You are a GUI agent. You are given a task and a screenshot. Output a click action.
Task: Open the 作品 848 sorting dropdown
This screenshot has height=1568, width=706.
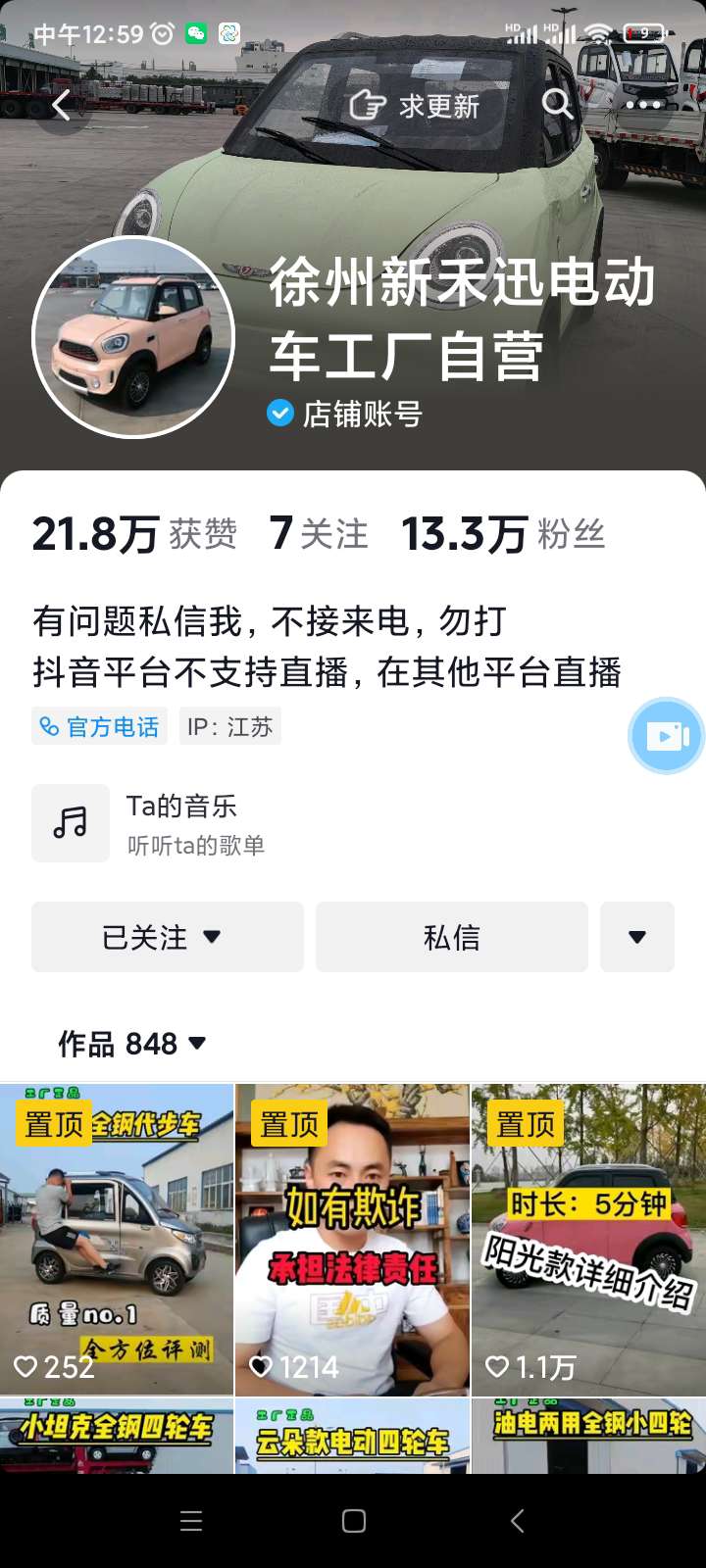pyautogui.click(x=132, y=1044)
